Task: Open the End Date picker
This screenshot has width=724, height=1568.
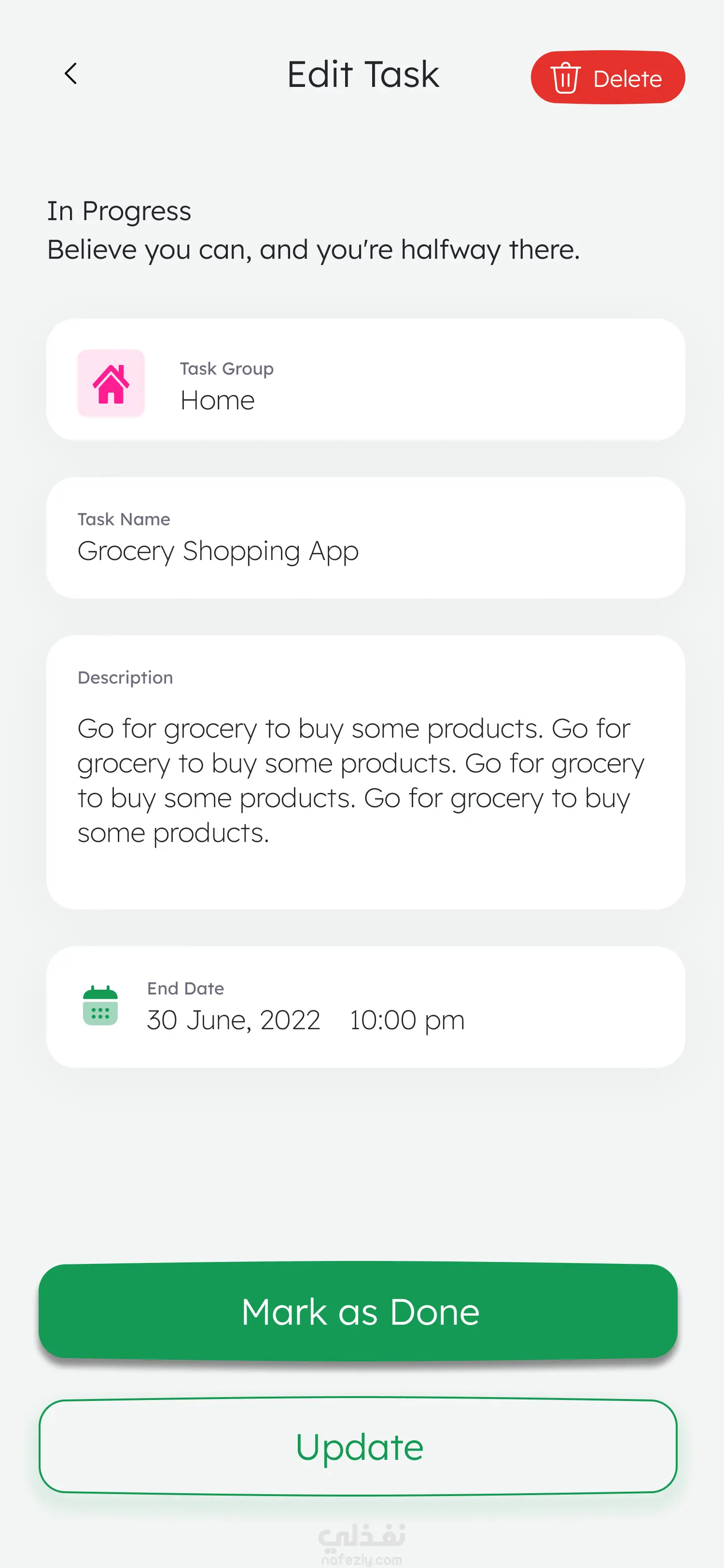Action: (x=366, y=1006)
